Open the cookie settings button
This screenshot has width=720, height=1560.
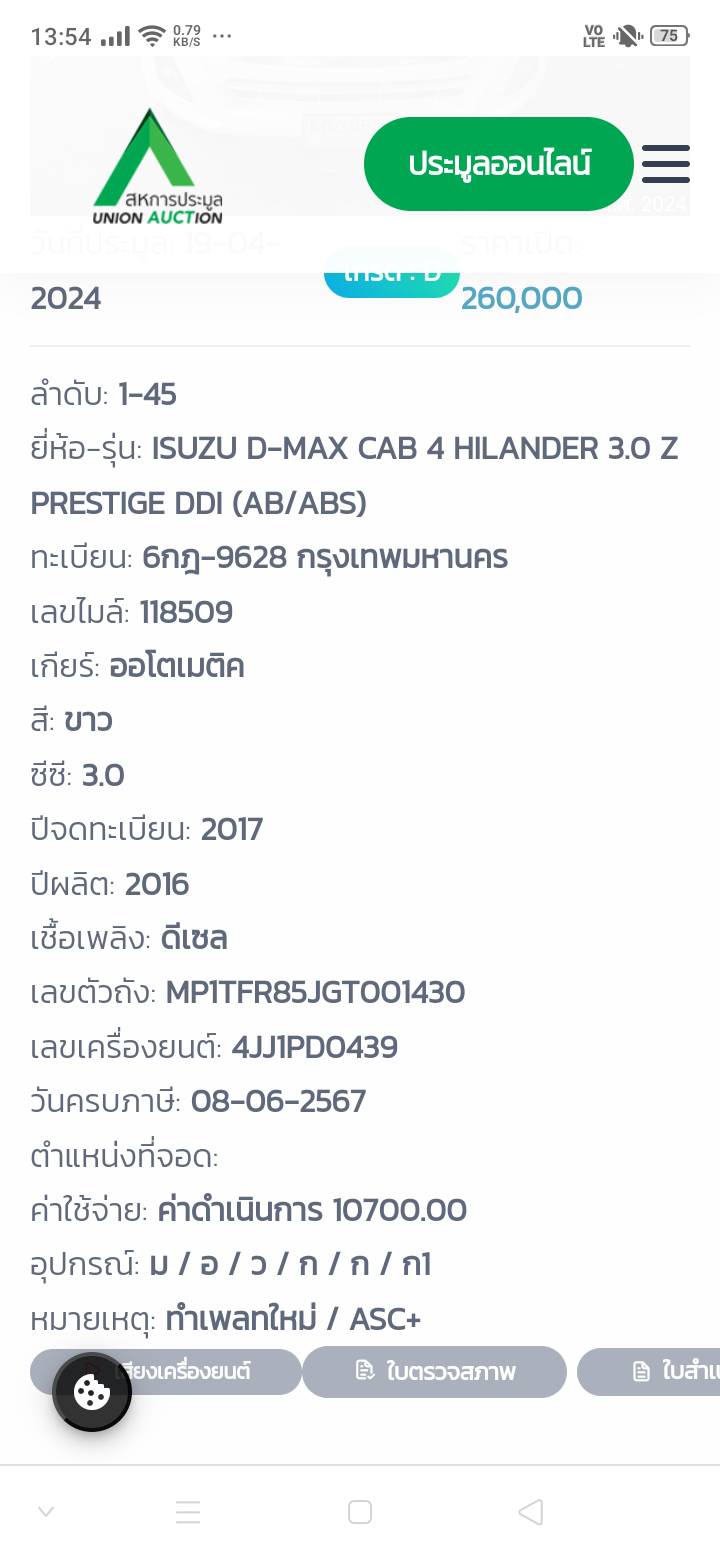[x=92, y=1391]
